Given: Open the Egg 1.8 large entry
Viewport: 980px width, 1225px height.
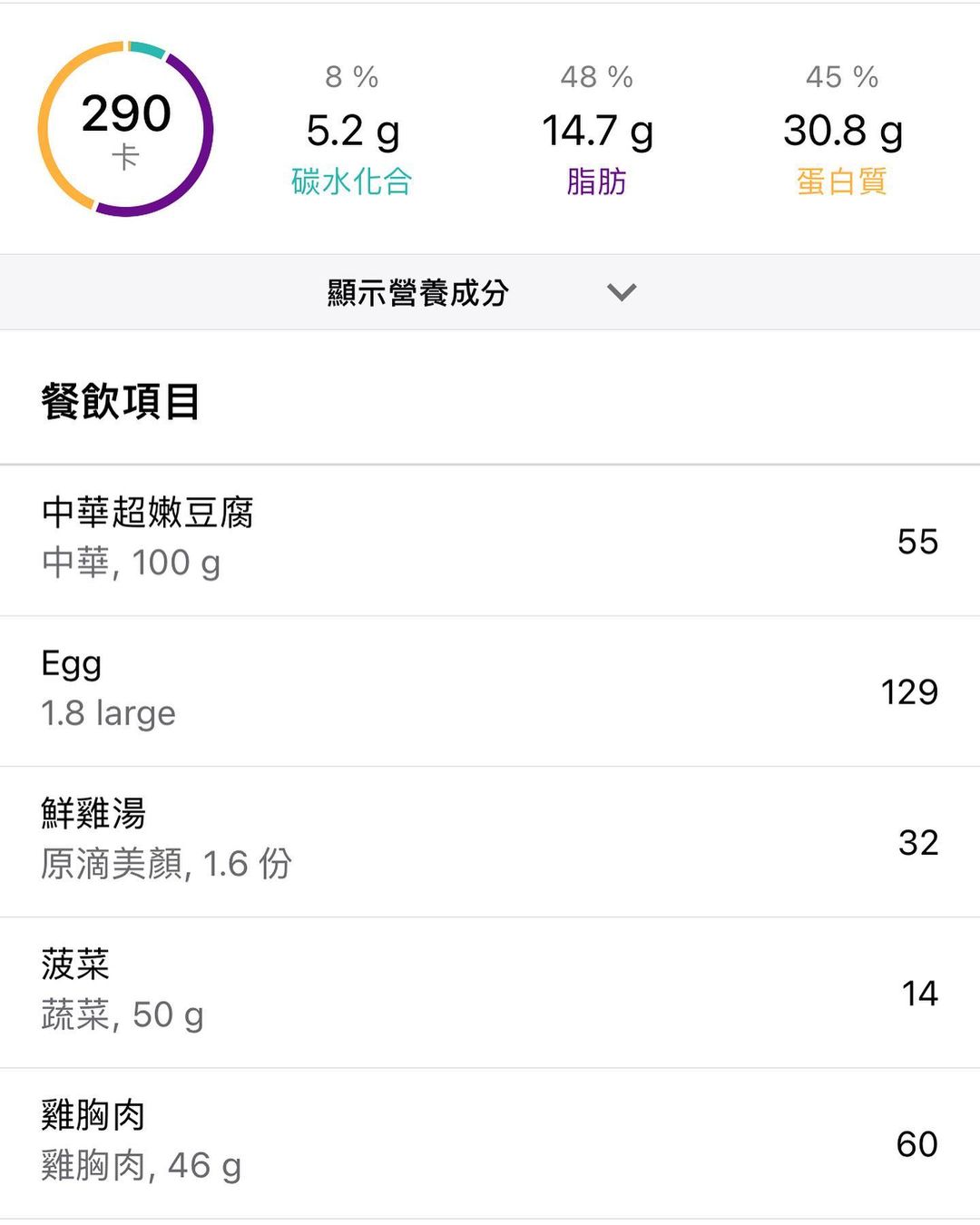Looking at the screenshot, I should tap(490, 691).
